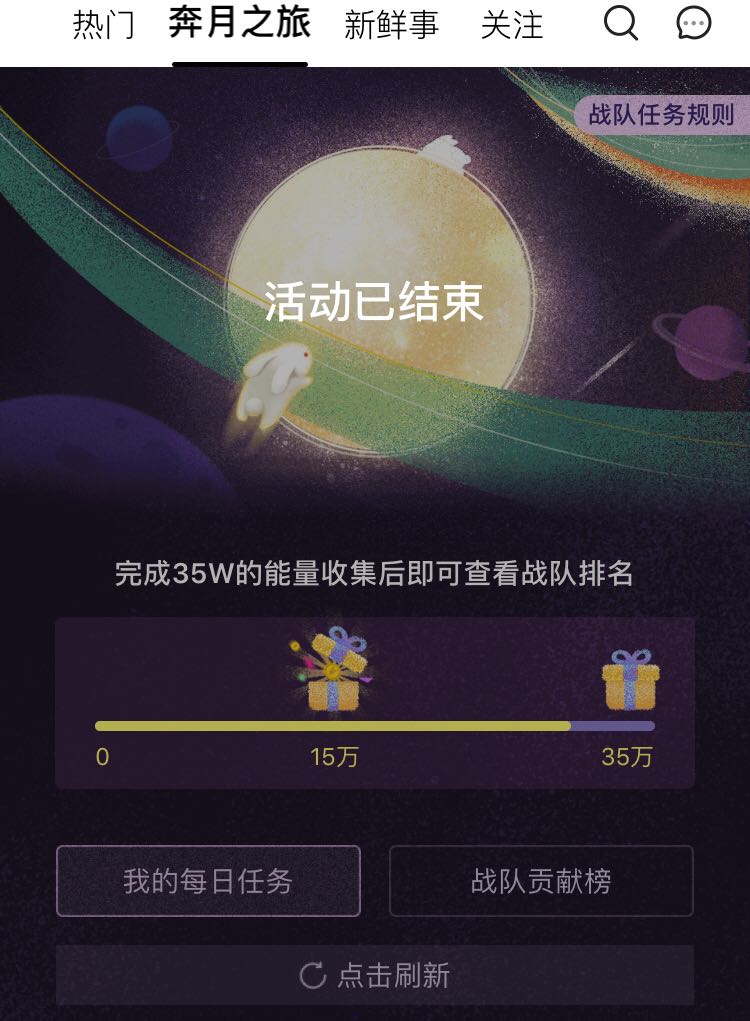Show the 战队贡献榜
The height and width of the screenshot is (1021, 750).
pyautogui.click(x=541, y=881)
